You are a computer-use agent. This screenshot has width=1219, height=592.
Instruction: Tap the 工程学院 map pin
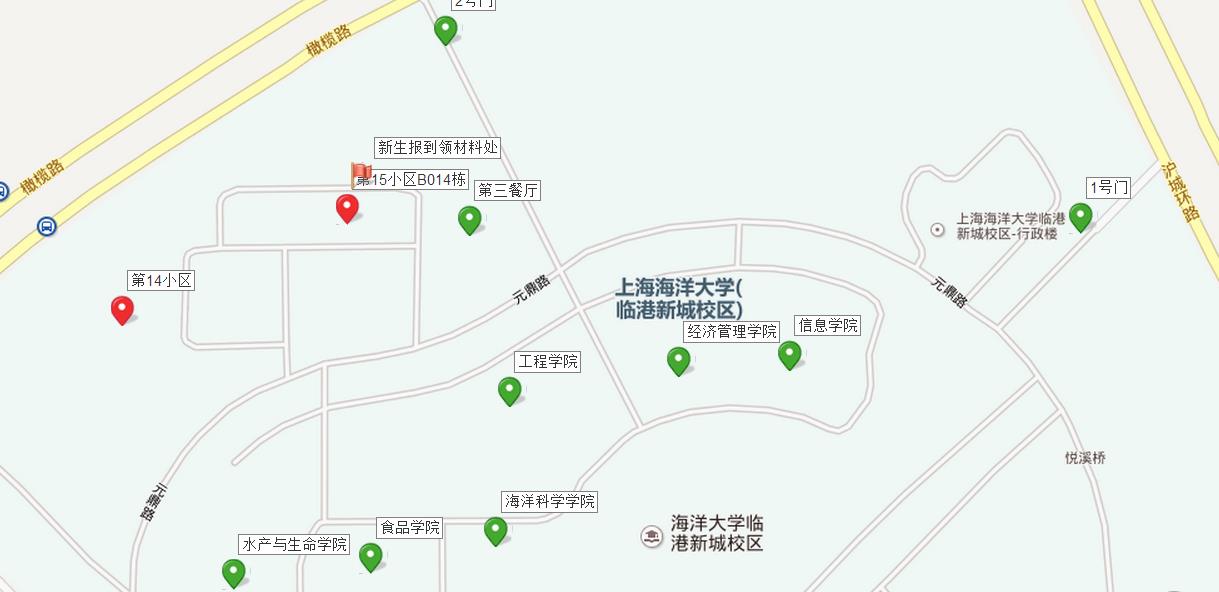click(x=510, y=390)
